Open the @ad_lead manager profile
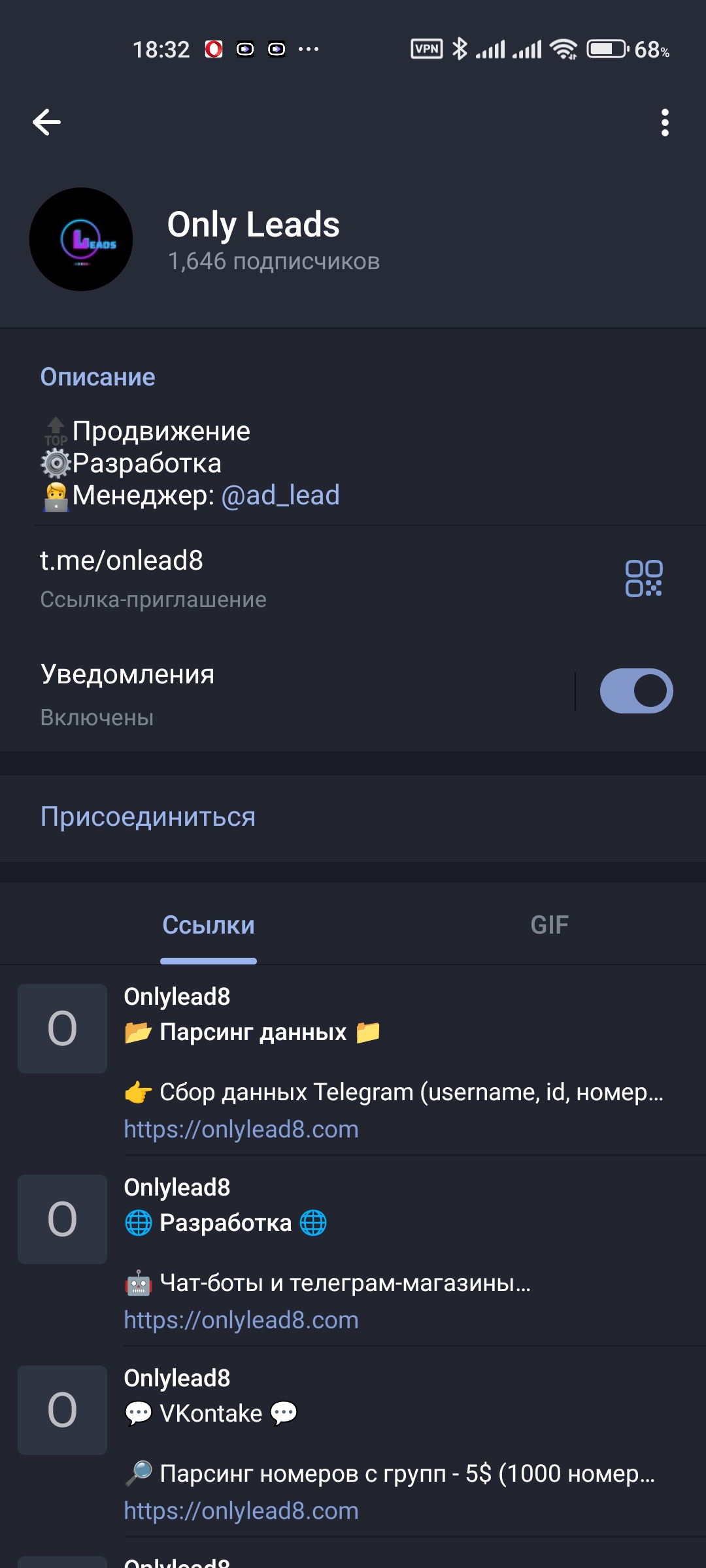 tap(280, 495)
